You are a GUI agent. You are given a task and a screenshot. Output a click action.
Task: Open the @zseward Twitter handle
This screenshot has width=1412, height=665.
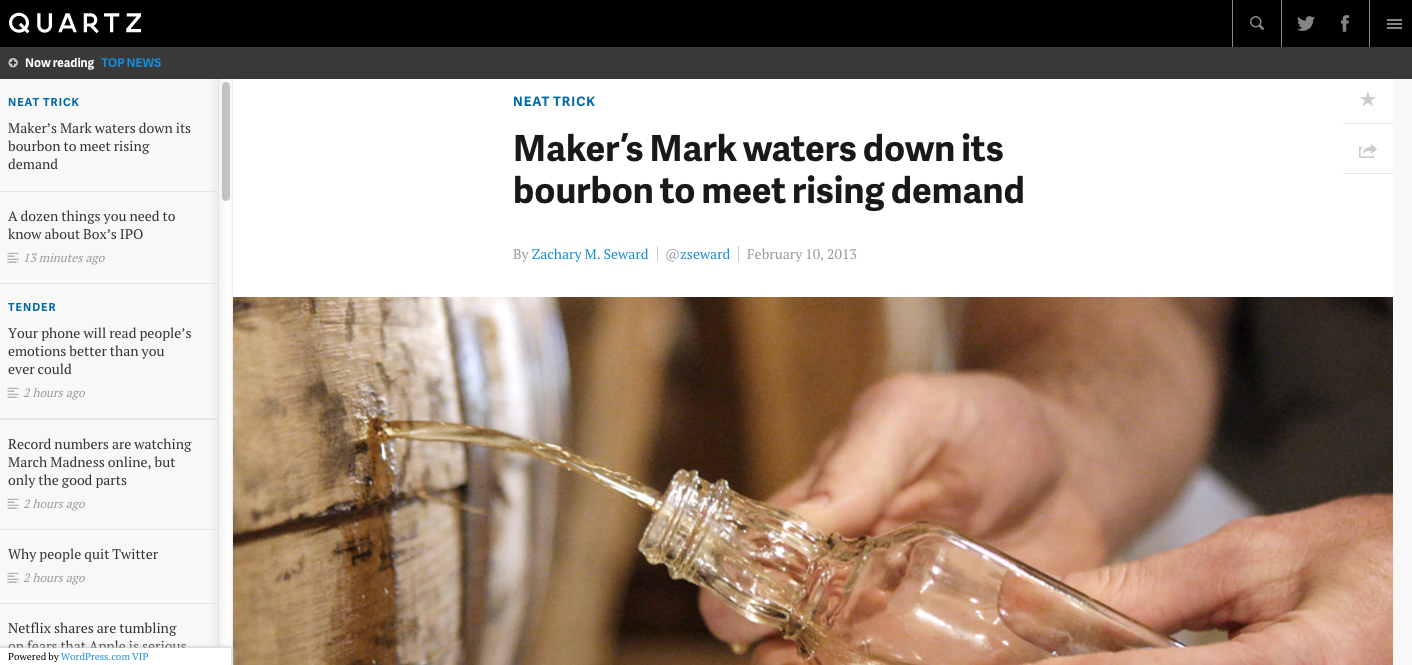click(696, 254)
